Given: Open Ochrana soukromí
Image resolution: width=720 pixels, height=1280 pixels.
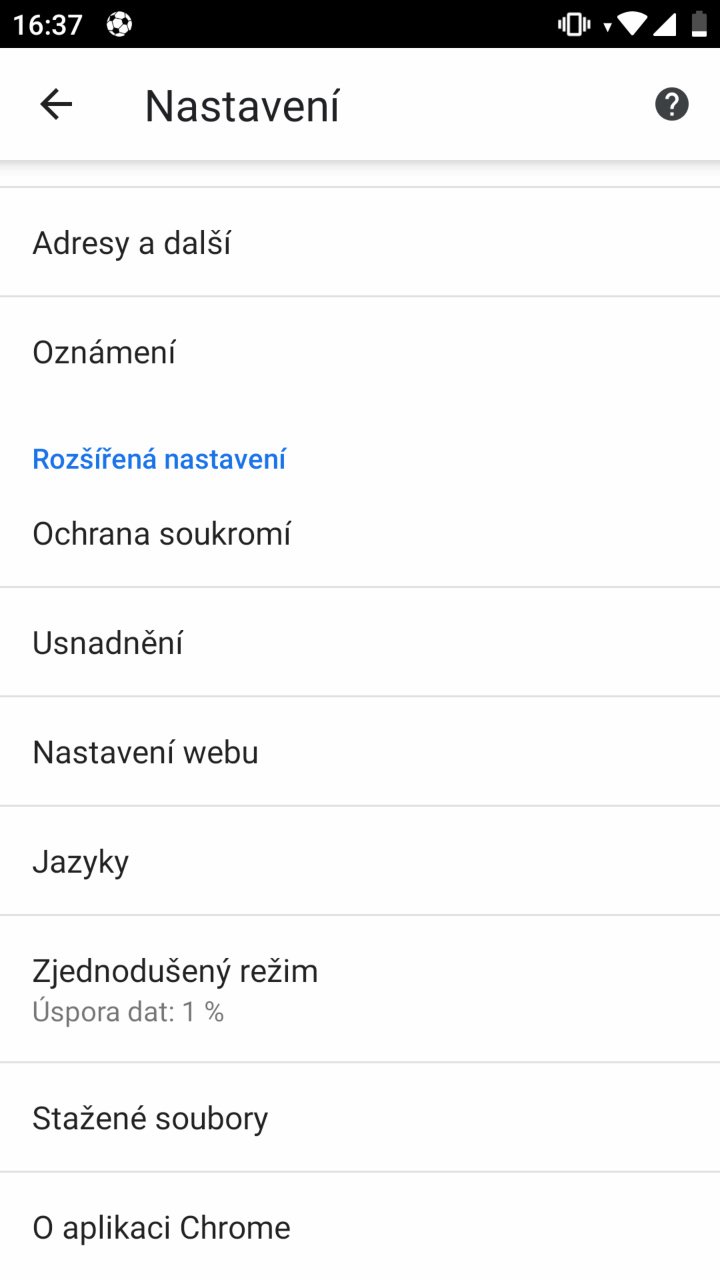Looking at the screenshot, I should coord(360,533).
